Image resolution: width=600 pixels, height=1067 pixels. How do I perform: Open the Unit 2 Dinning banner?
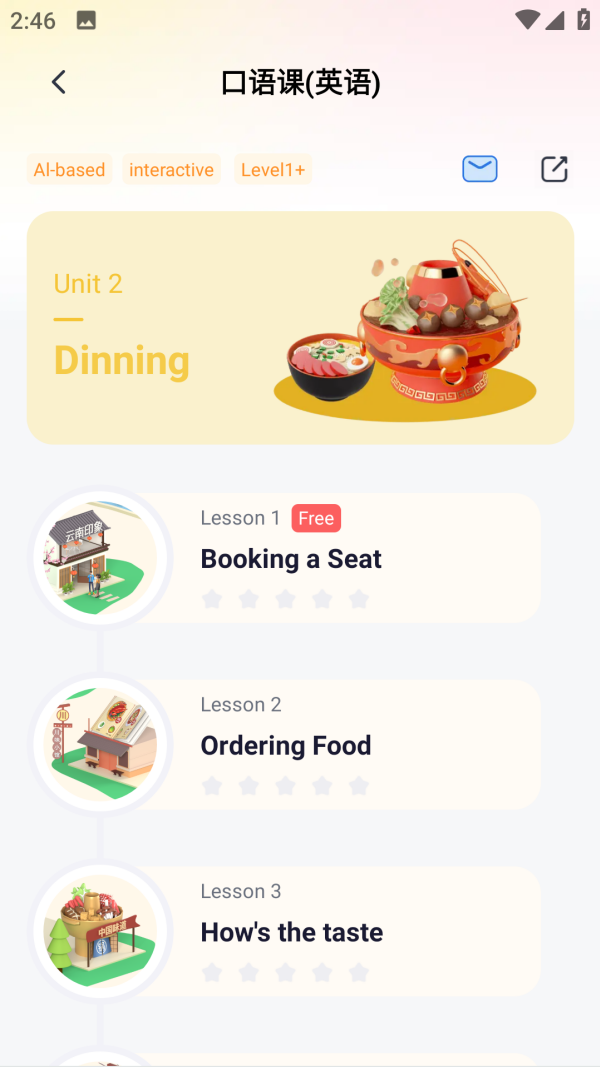(300, 328)
